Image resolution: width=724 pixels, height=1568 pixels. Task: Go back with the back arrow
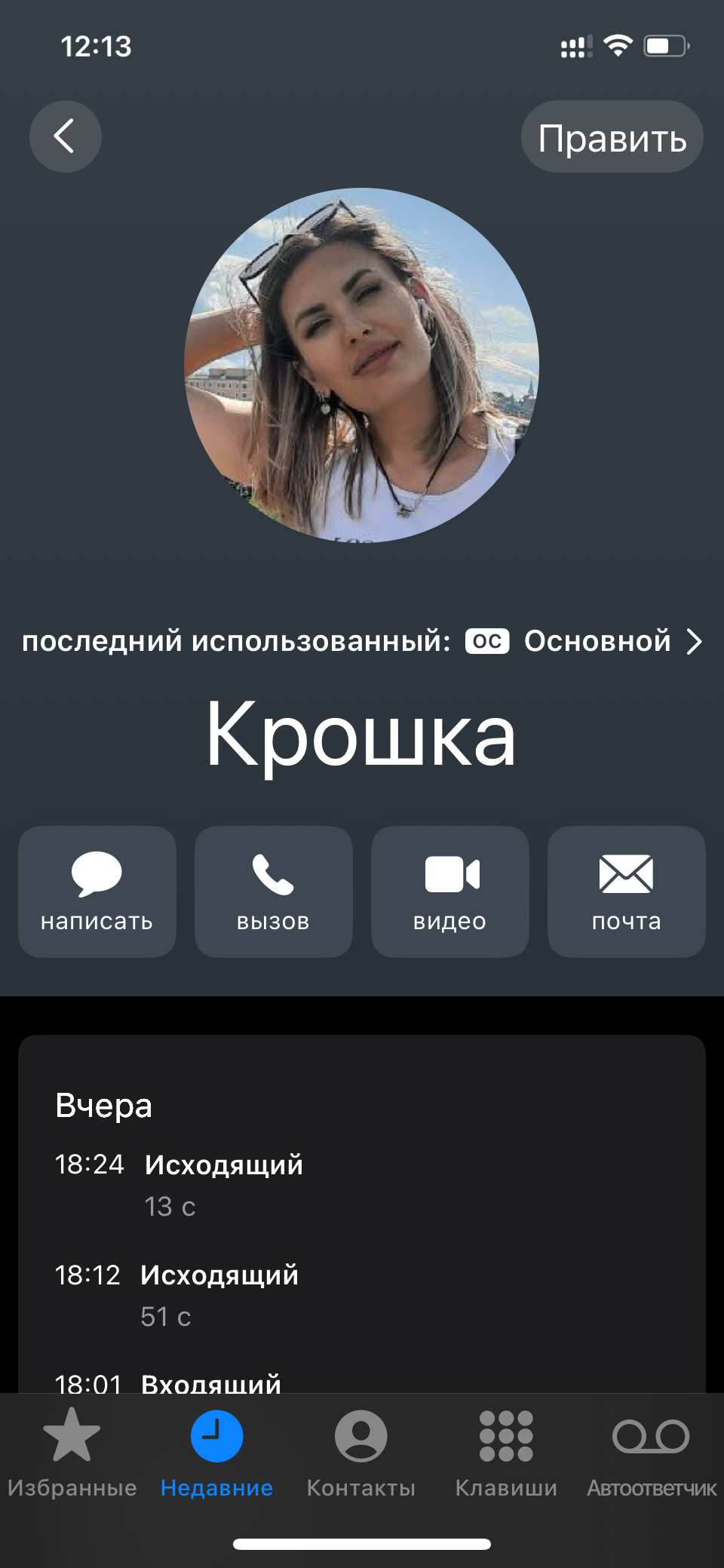[66, 137]
